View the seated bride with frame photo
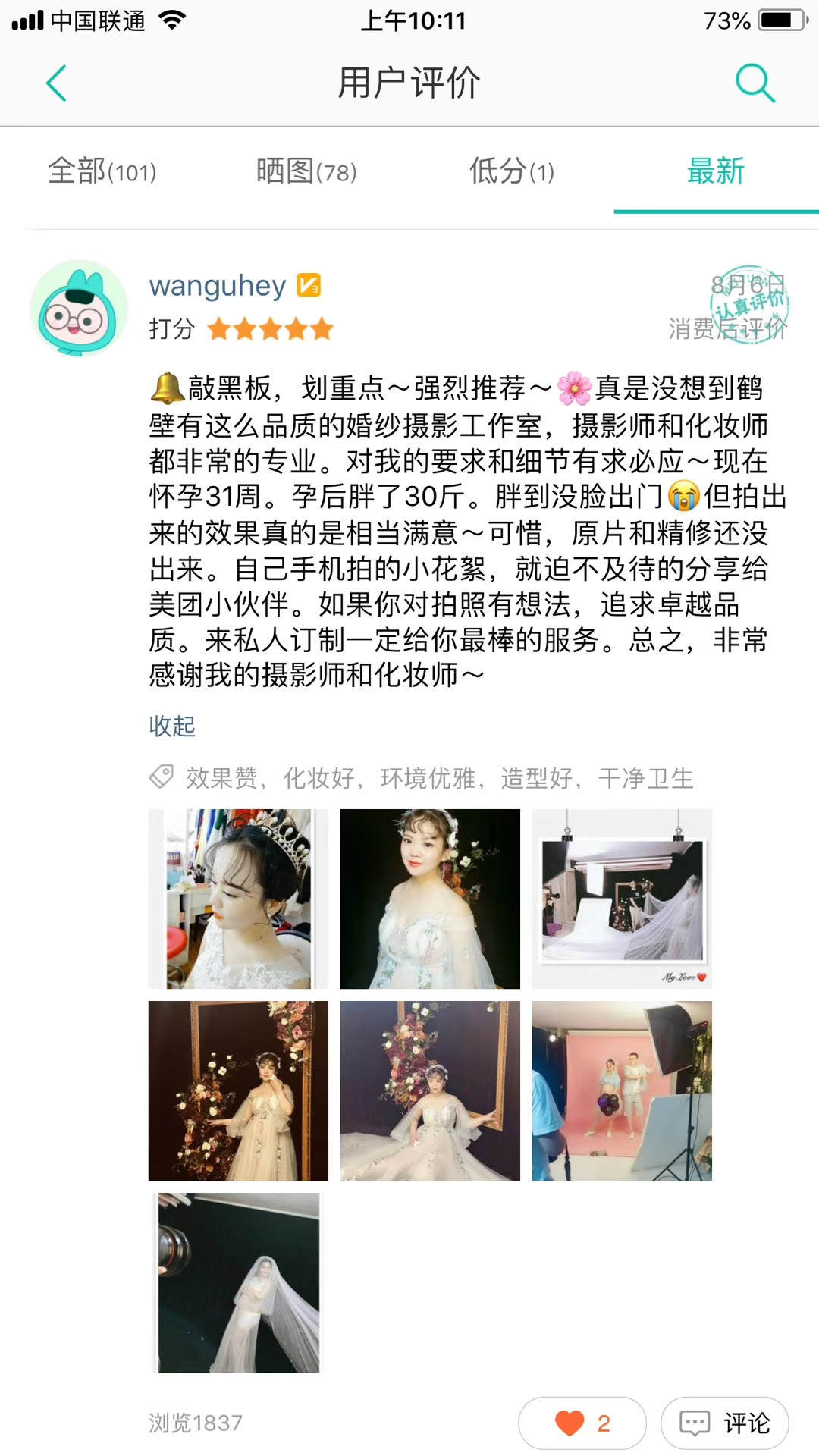This screenshot has width=819, height=1456. point(430,1090)
